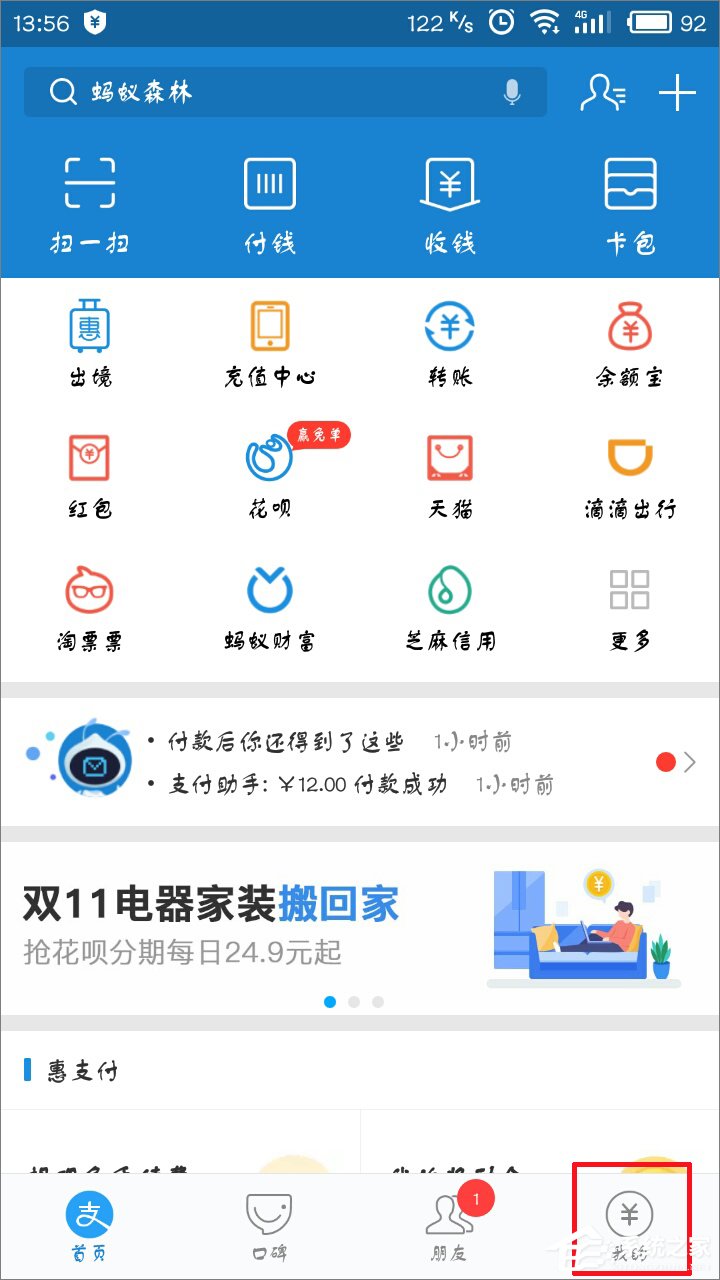Open Collect Money (收钱)
Viewport: 720px width, 1280px height.
(x=450, y=200)
